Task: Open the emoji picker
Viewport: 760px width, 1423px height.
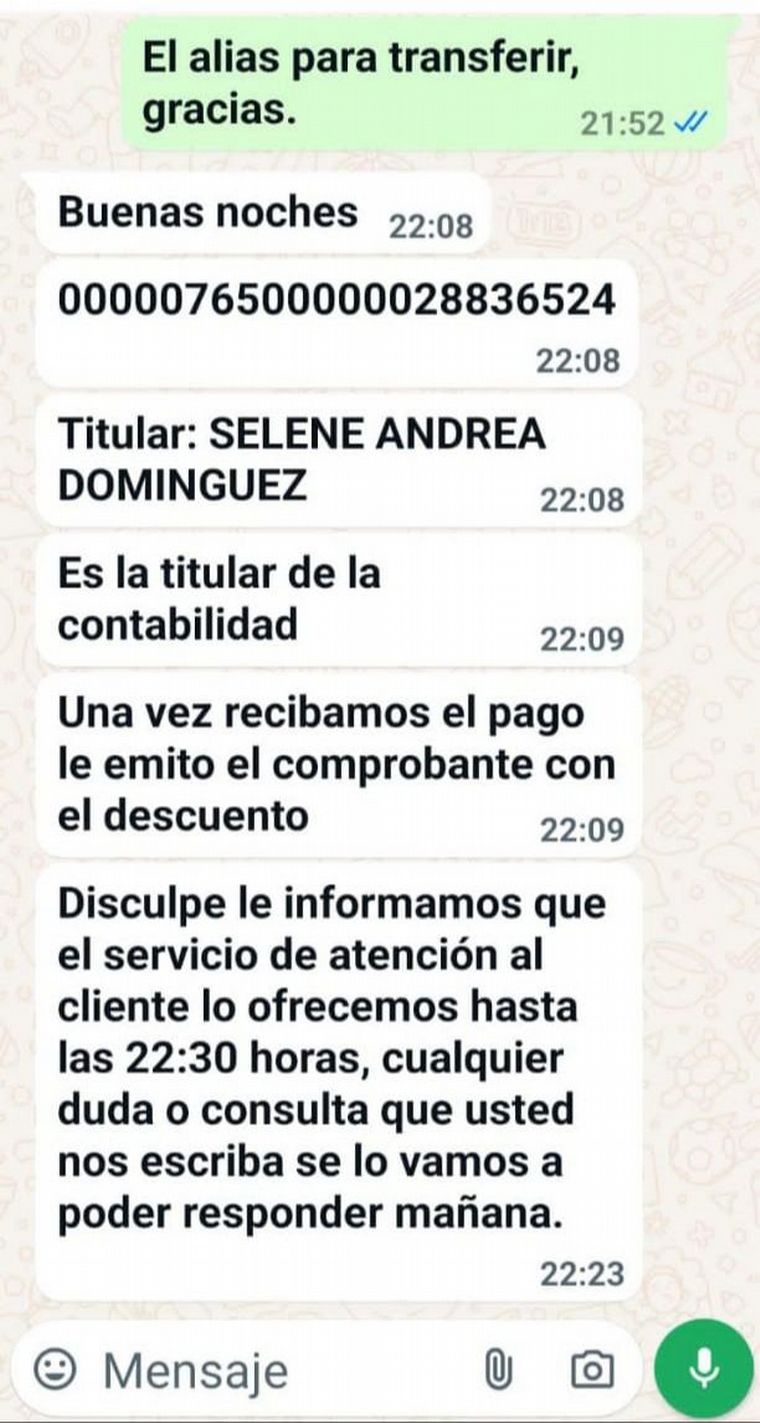Action: tap(57, 1369)
